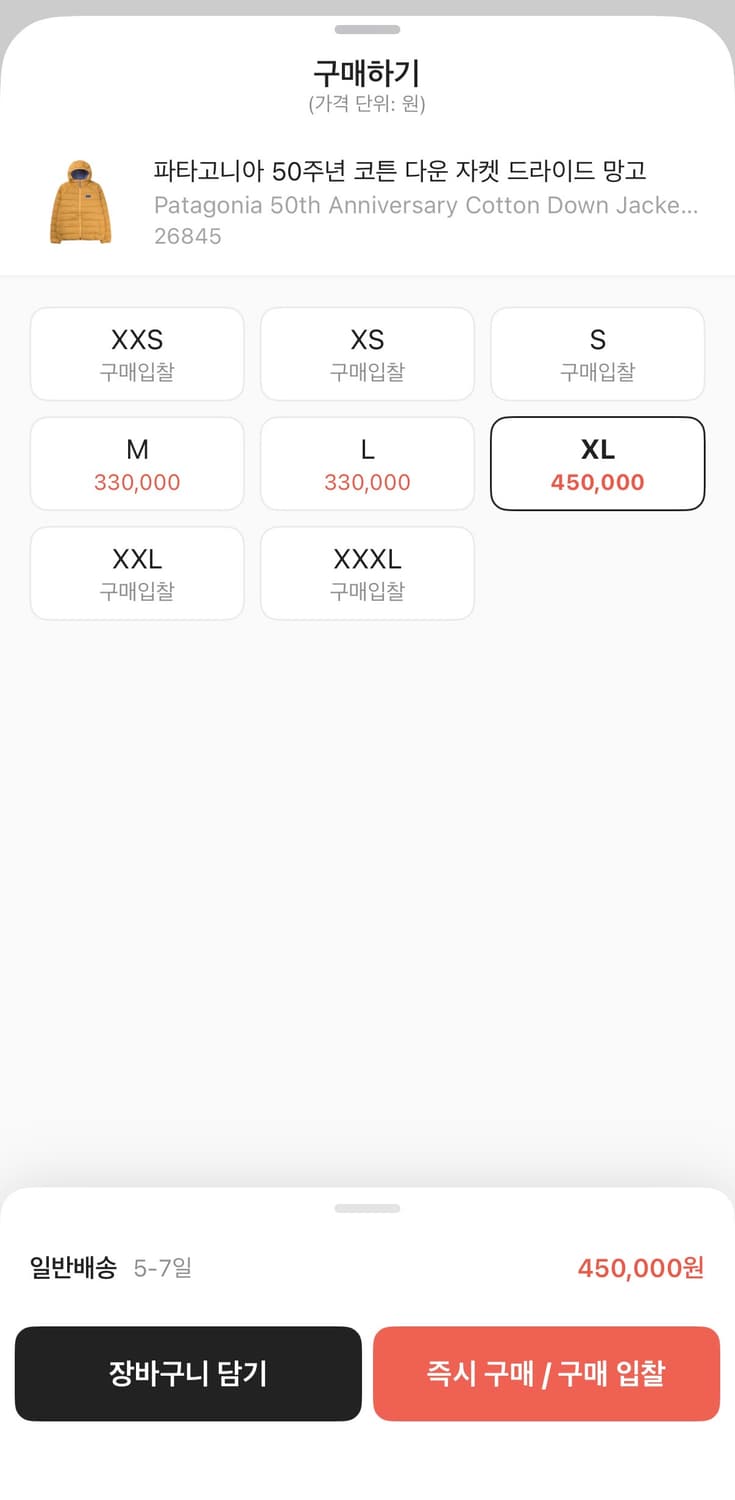Select size XS

click(x=367, y=354)
